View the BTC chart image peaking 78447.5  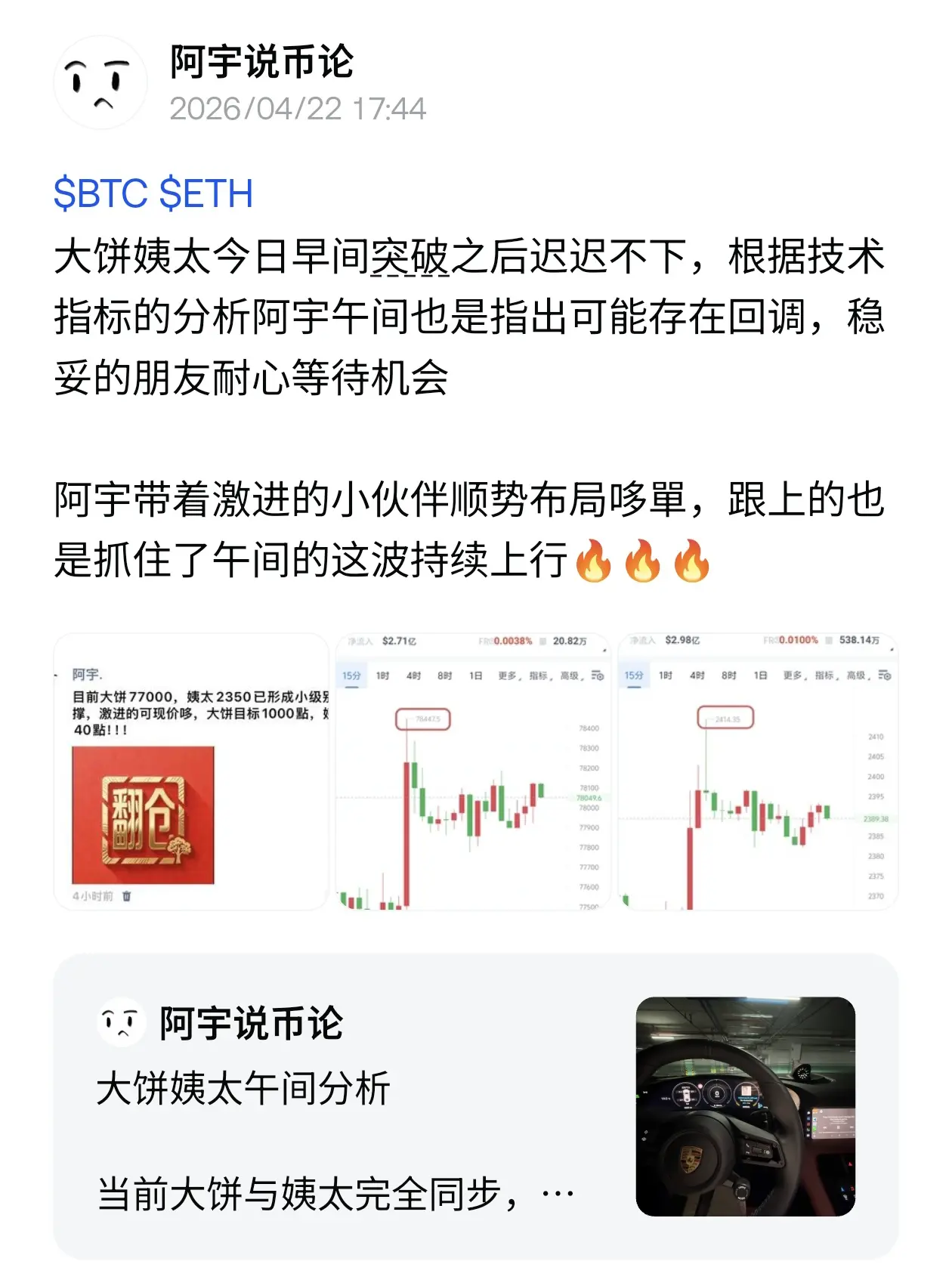(472, 771)
